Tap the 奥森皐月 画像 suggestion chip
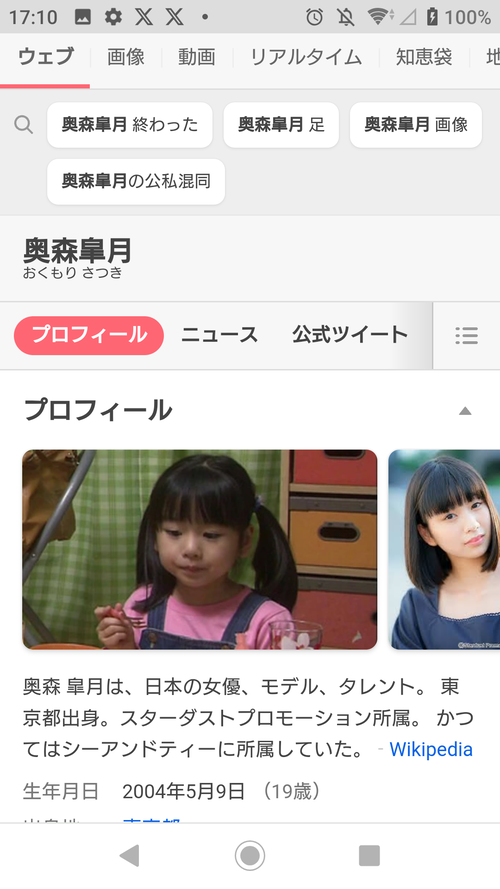This screenshot has width=500, height=889. tap(416, 125)
